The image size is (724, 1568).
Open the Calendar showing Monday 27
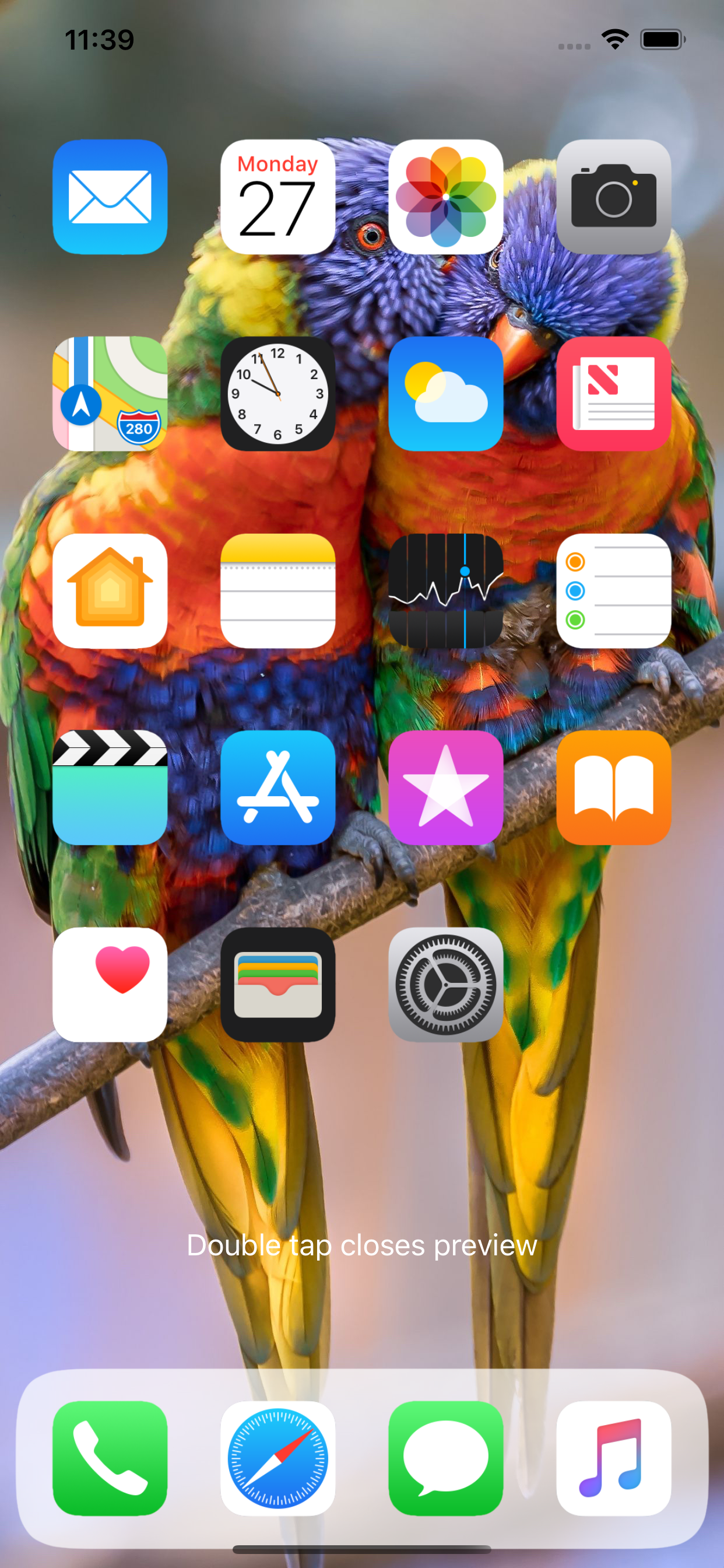(278, 197)
